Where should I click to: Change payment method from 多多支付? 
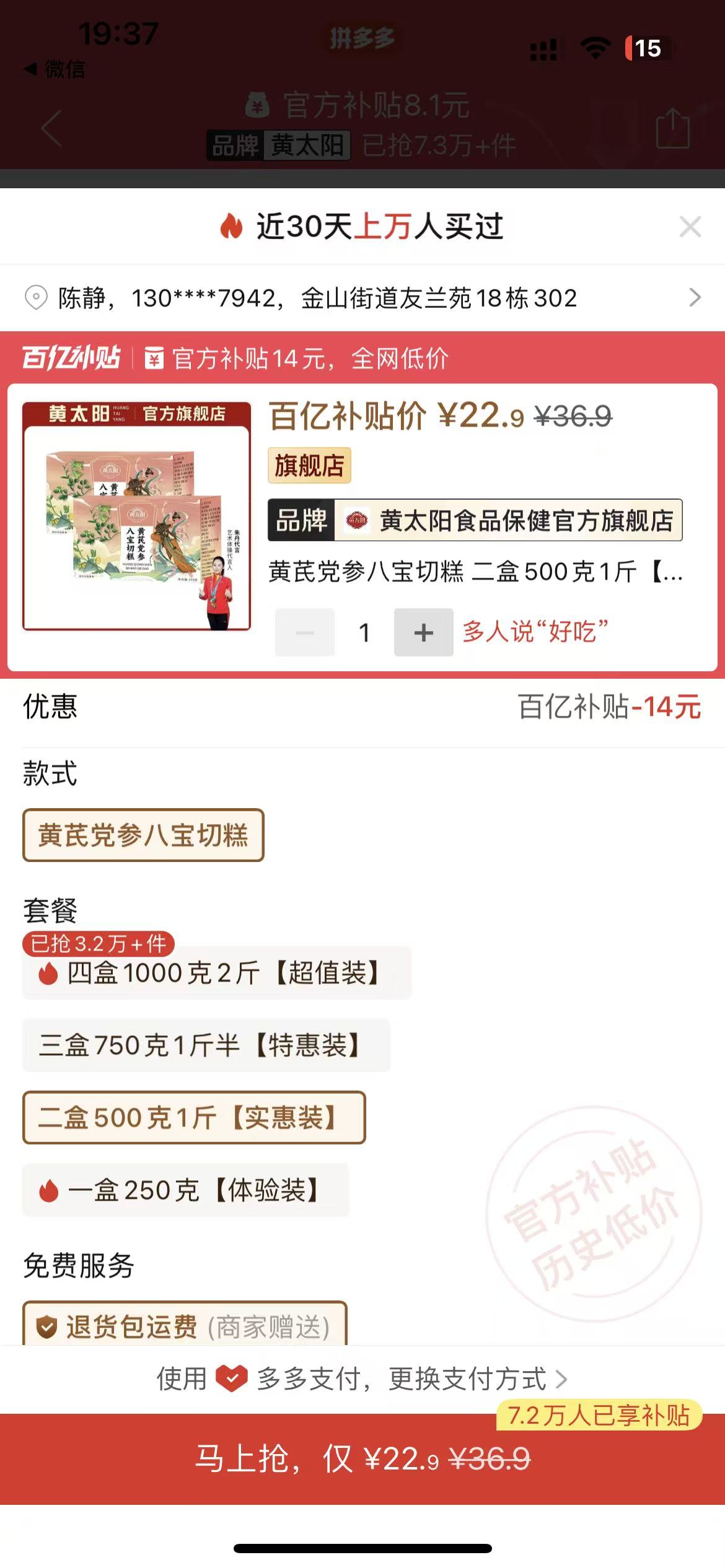point(362,1379)
